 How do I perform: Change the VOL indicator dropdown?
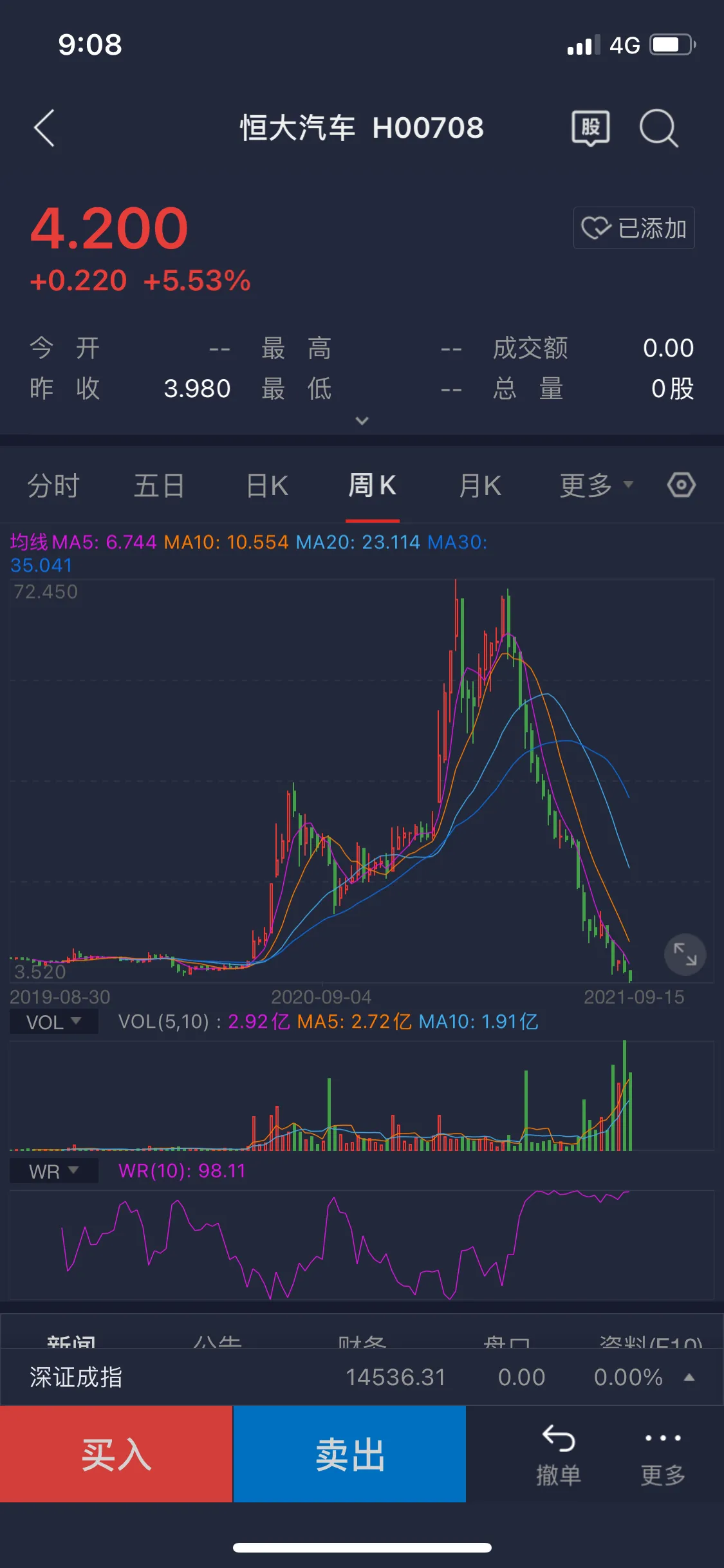[54, 1022]
